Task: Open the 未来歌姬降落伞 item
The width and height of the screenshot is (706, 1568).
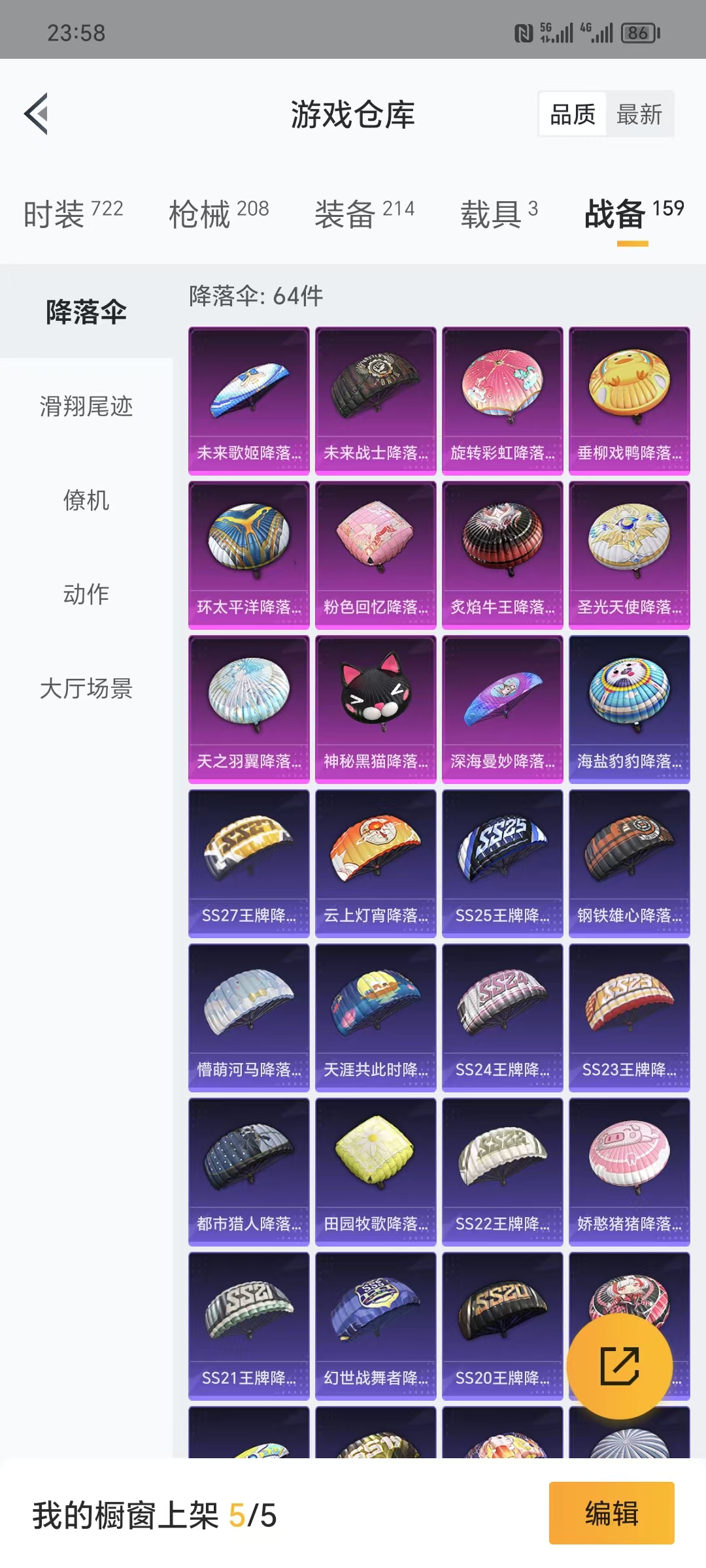Action: point(248,400)
